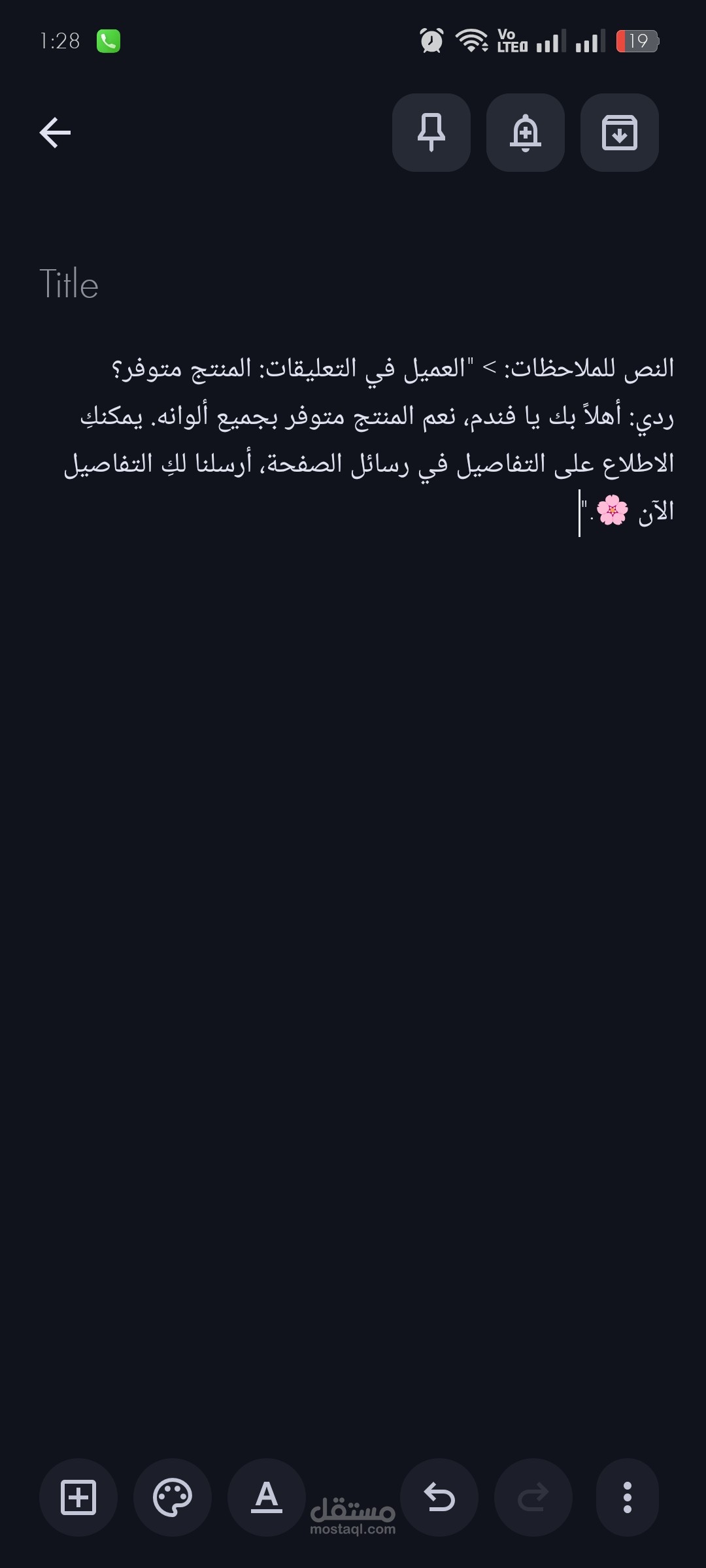Tap the green phone icon in status bar
Screen dimensions: 706x1568
(x=109, y=41)
